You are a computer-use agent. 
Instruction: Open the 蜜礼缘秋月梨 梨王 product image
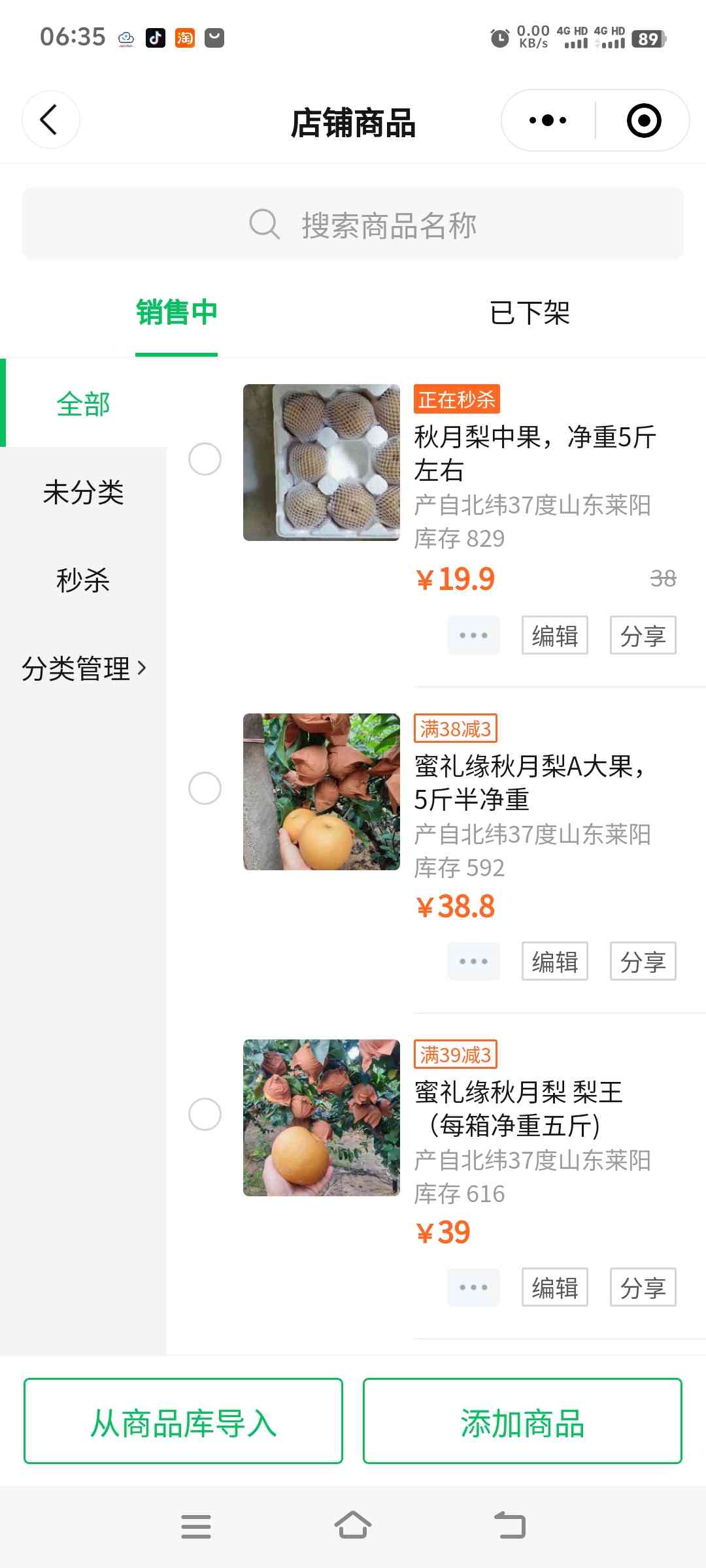point(321,1118)
